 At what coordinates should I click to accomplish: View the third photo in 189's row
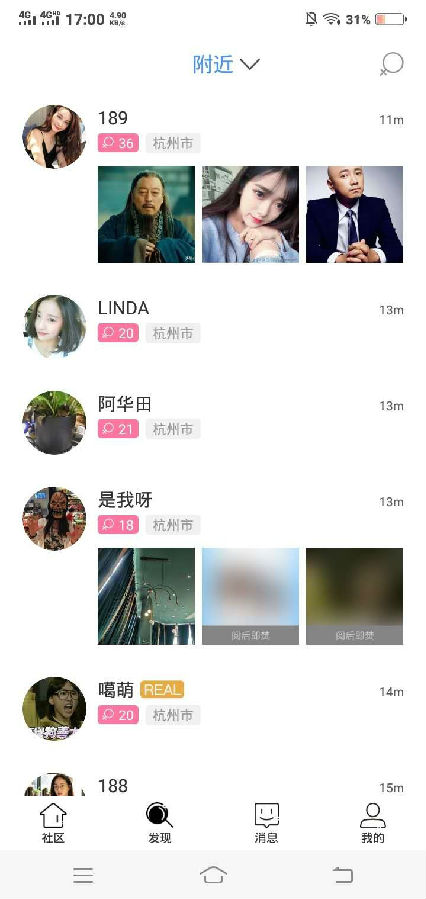[x=354, y=214]
